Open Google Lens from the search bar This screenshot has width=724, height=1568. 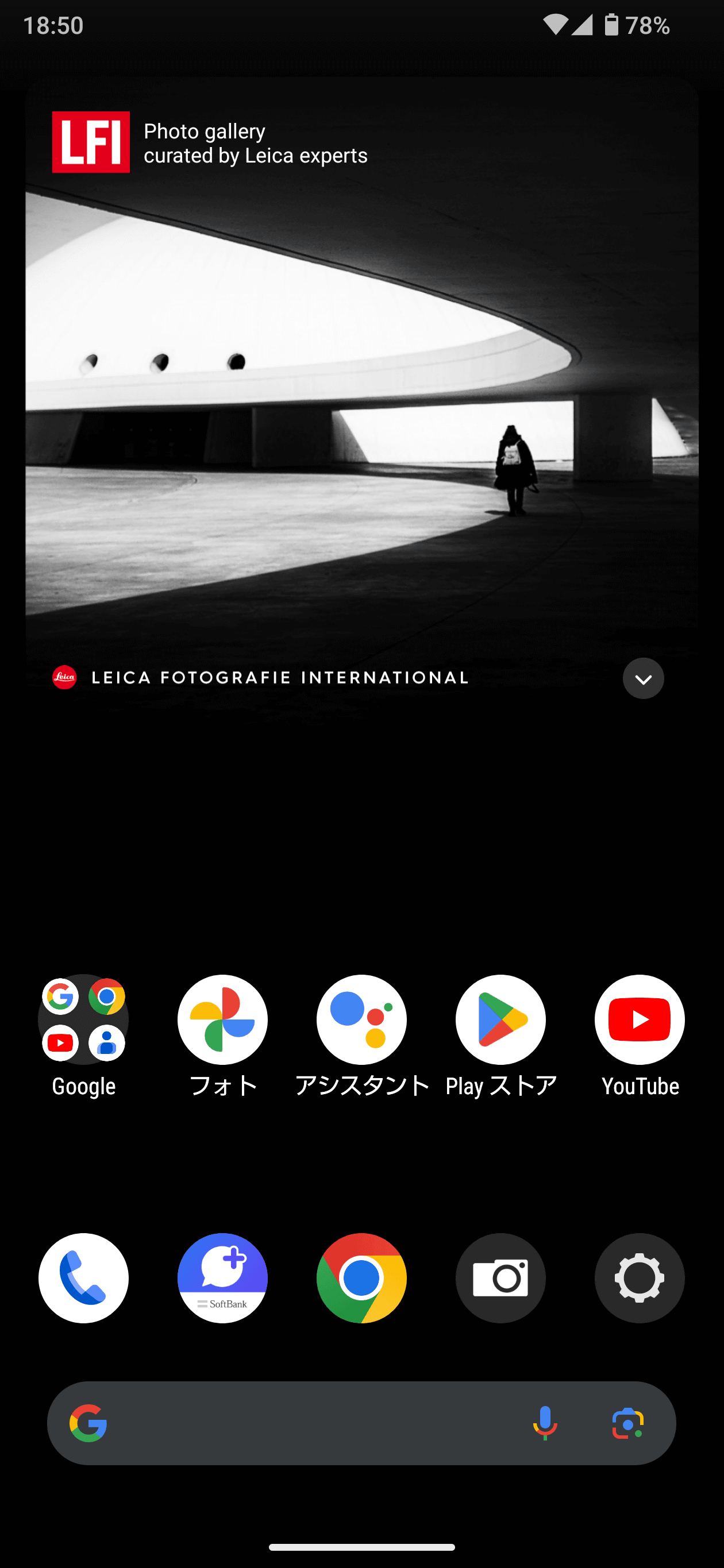pyautogui.click(x=628, y=1423)
